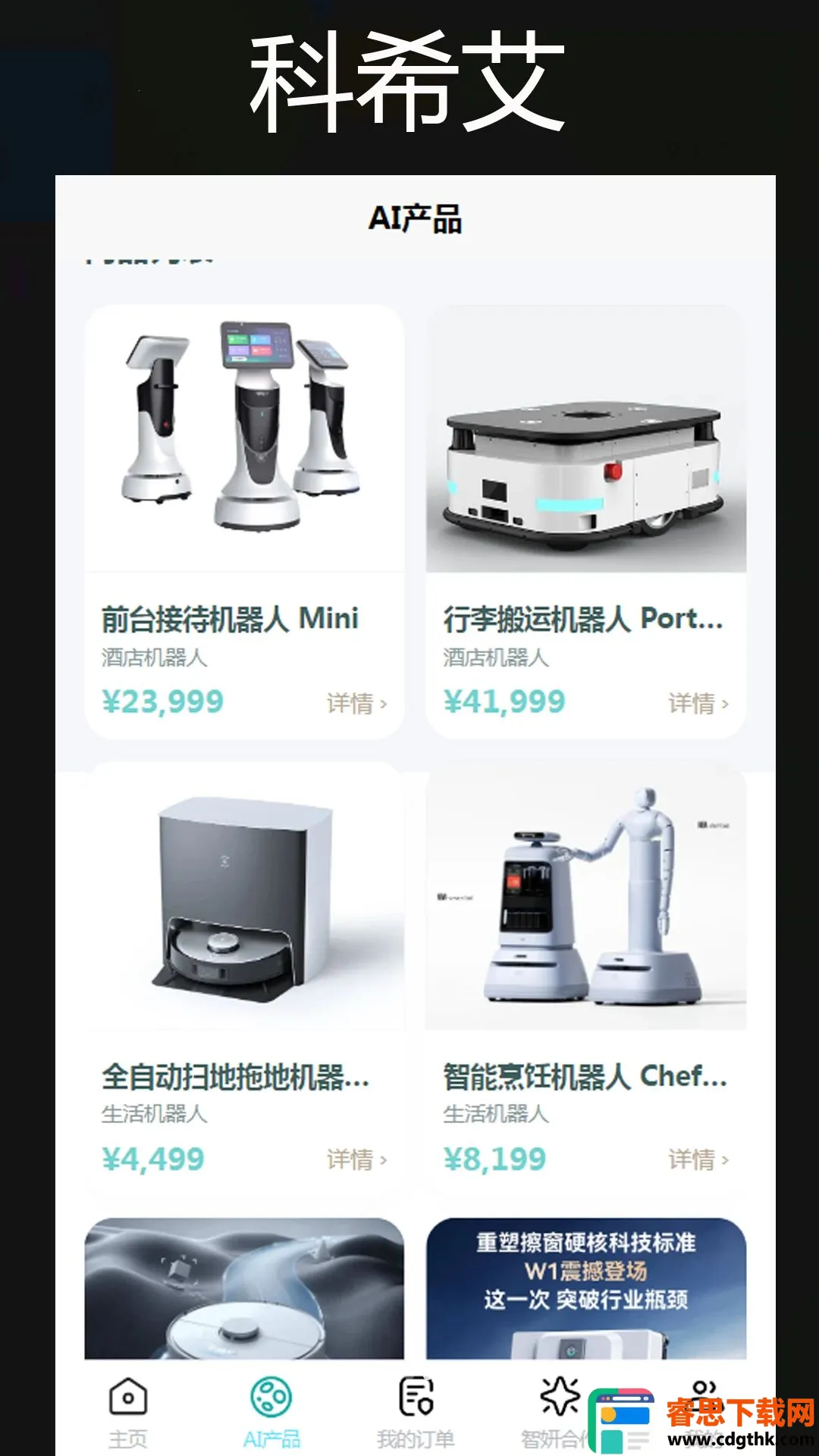The width and height of the screenshot is (819, 1456).
Task: Open the robot vacuum tile on grey fabric
Action: (244, 1288)
